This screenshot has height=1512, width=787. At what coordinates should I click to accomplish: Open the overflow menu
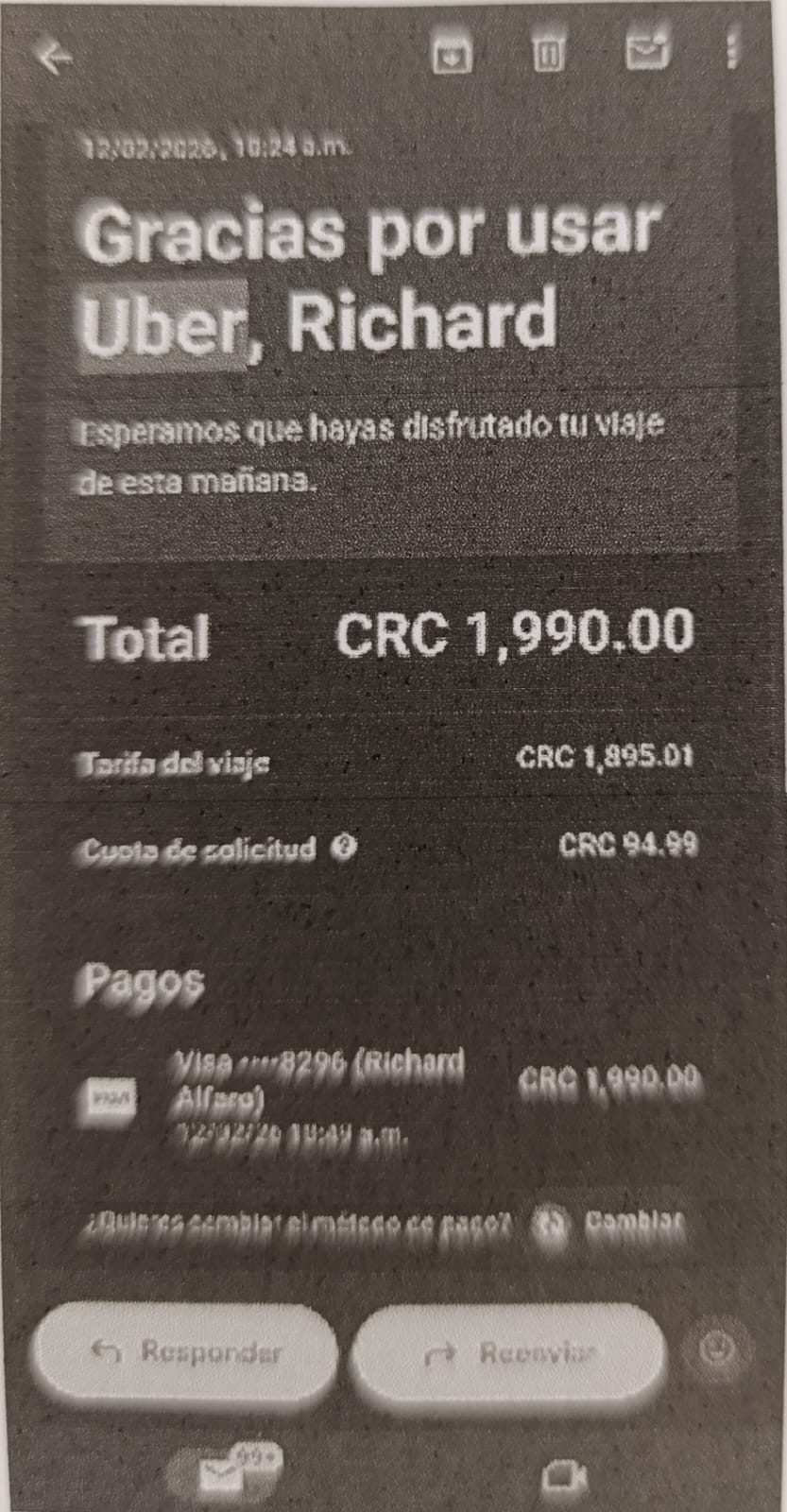732,49
